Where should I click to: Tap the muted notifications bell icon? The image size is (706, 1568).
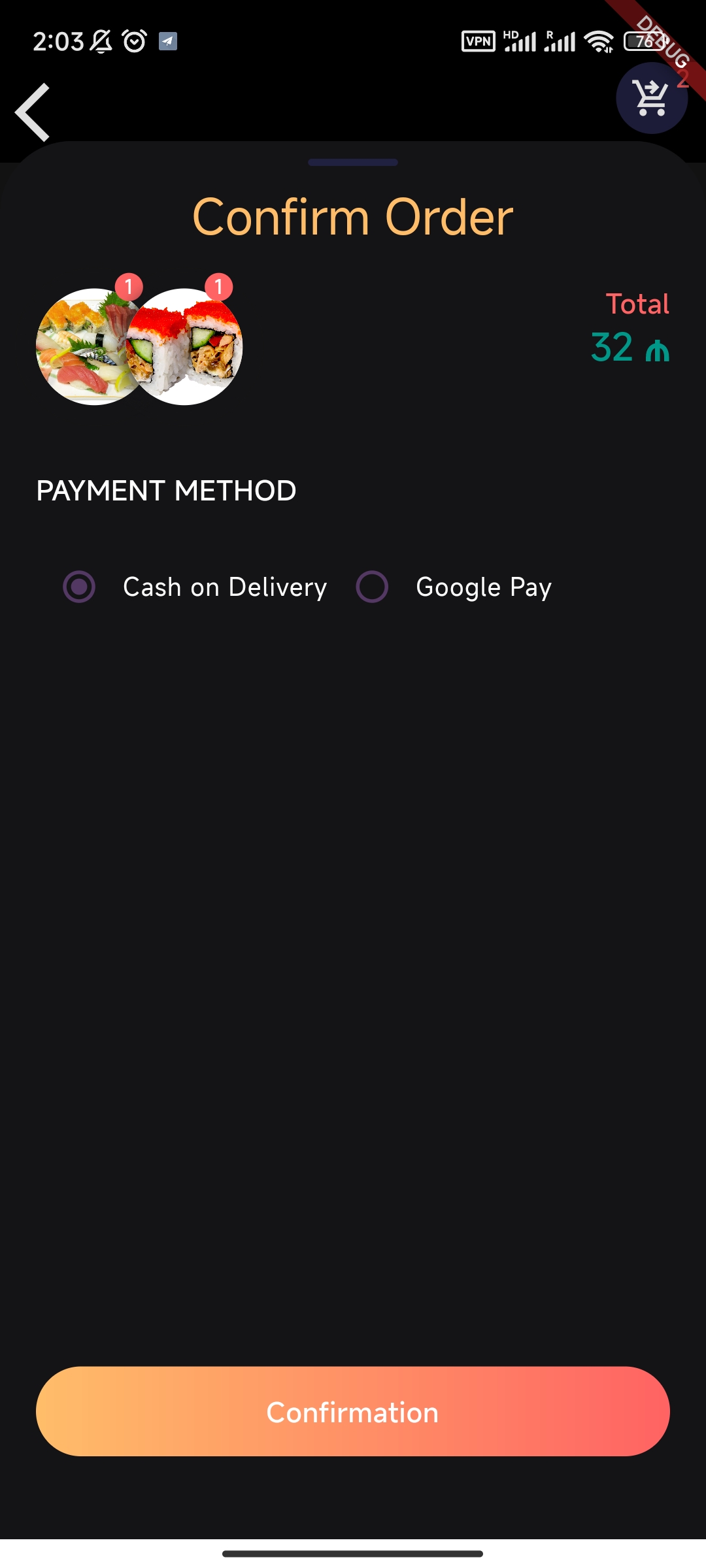(99, 41)
